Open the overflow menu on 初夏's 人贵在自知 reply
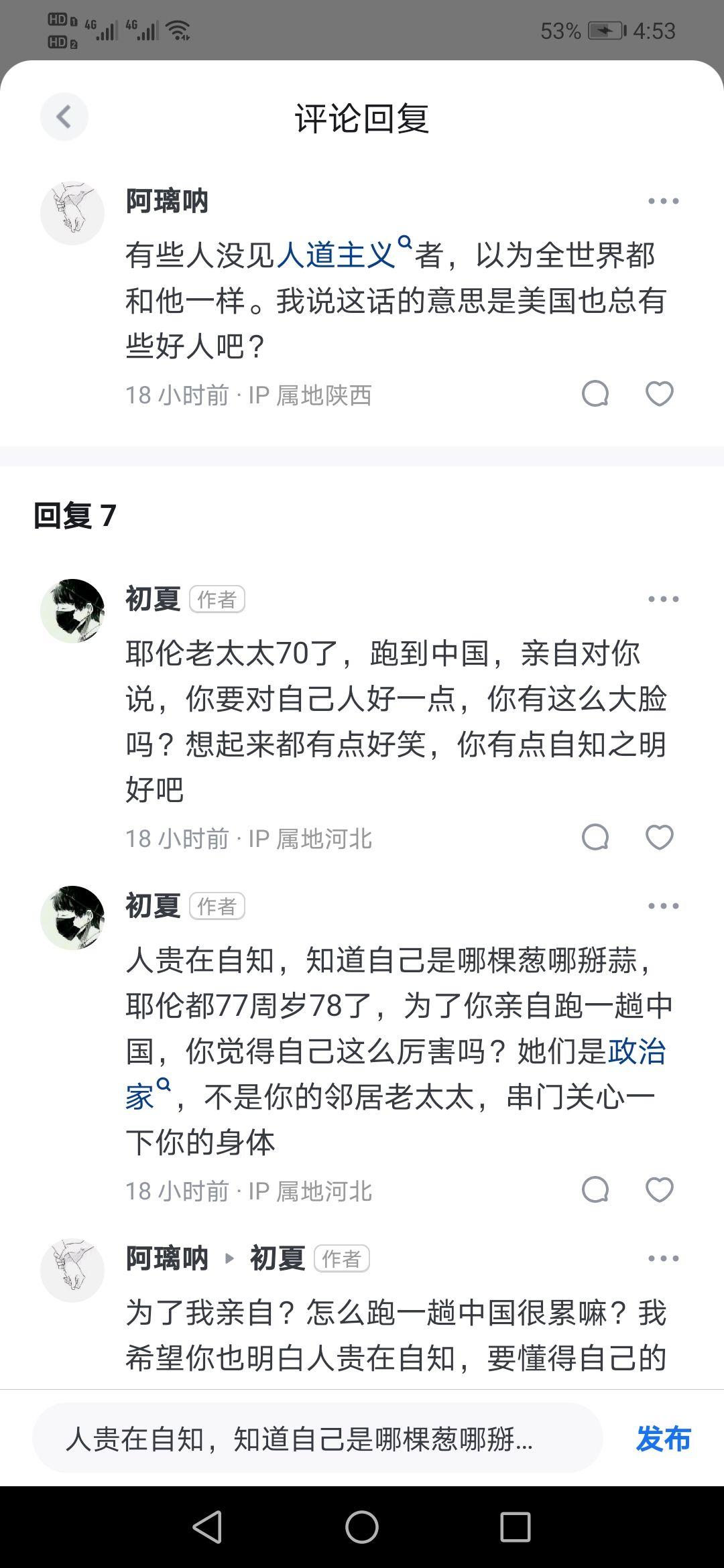The width and height of the screenshot is (724, 1568). (x=663, y=906)
